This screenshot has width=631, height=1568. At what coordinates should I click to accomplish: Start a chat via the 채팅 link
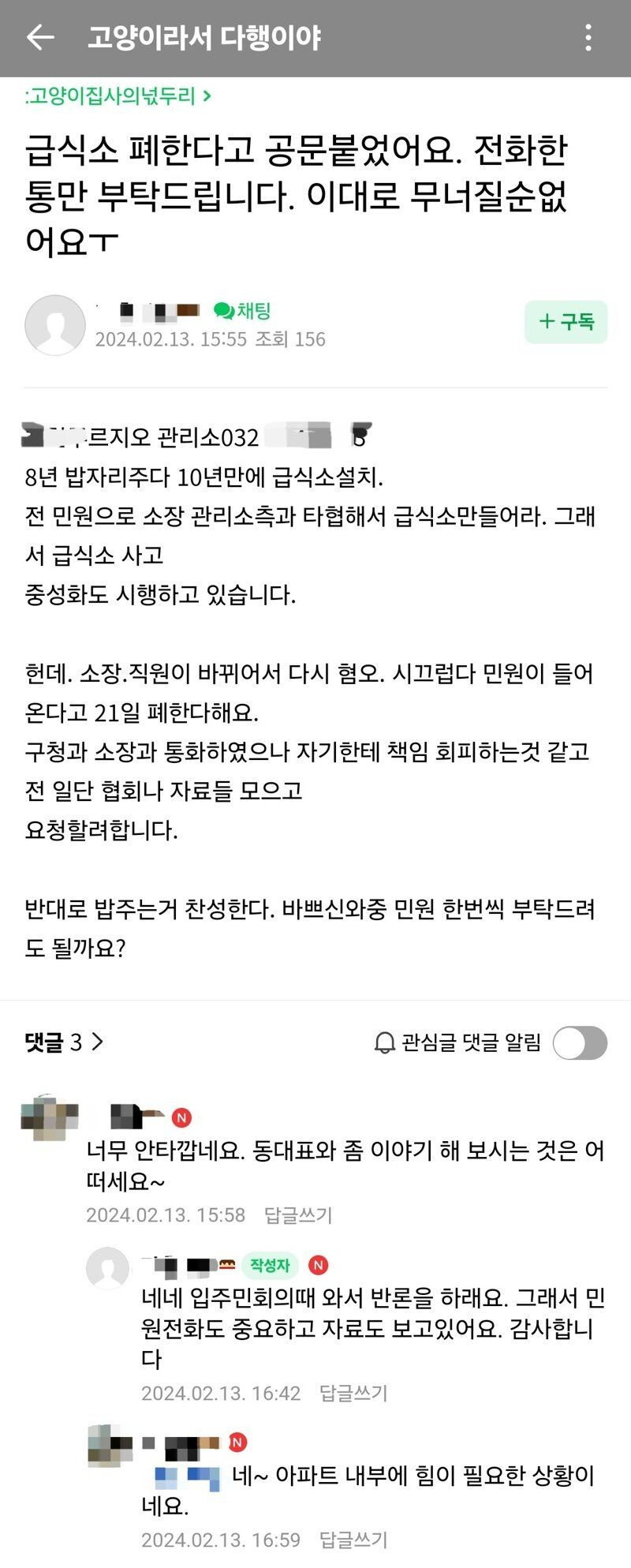pos(243,311)
